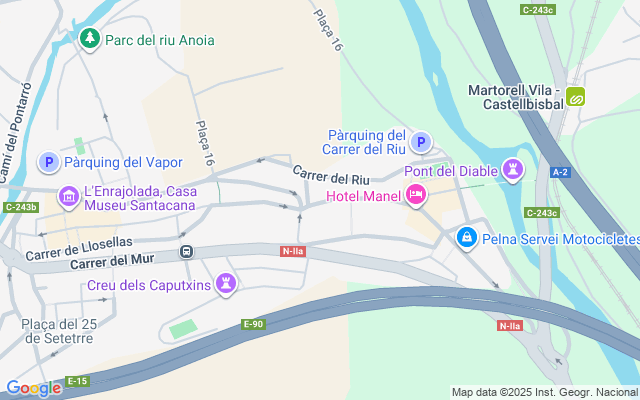Select the Parc del riu Anoia marker
The width and height of the screenshot is (640, 400).
pos(91,39)
